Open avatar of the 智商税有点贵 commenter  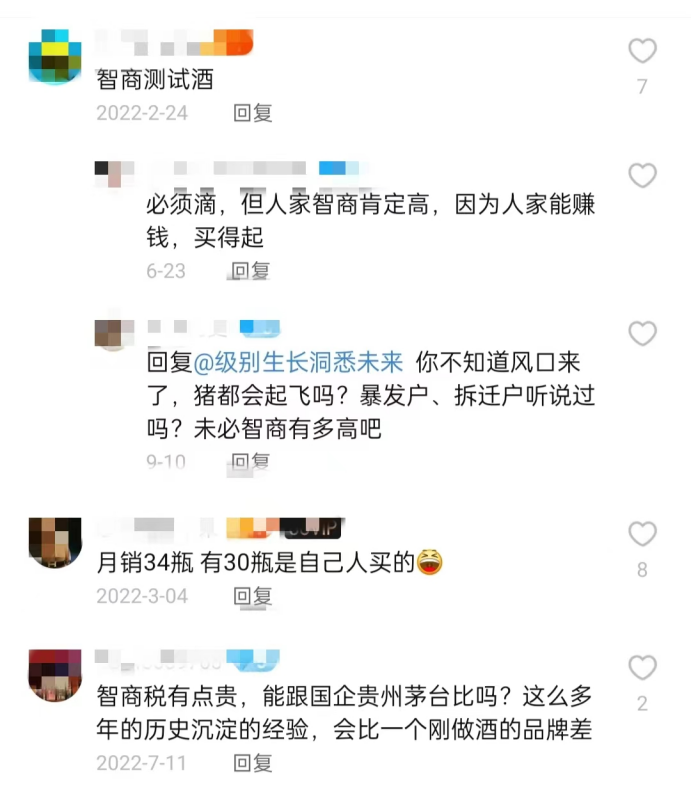click(55, 675)
